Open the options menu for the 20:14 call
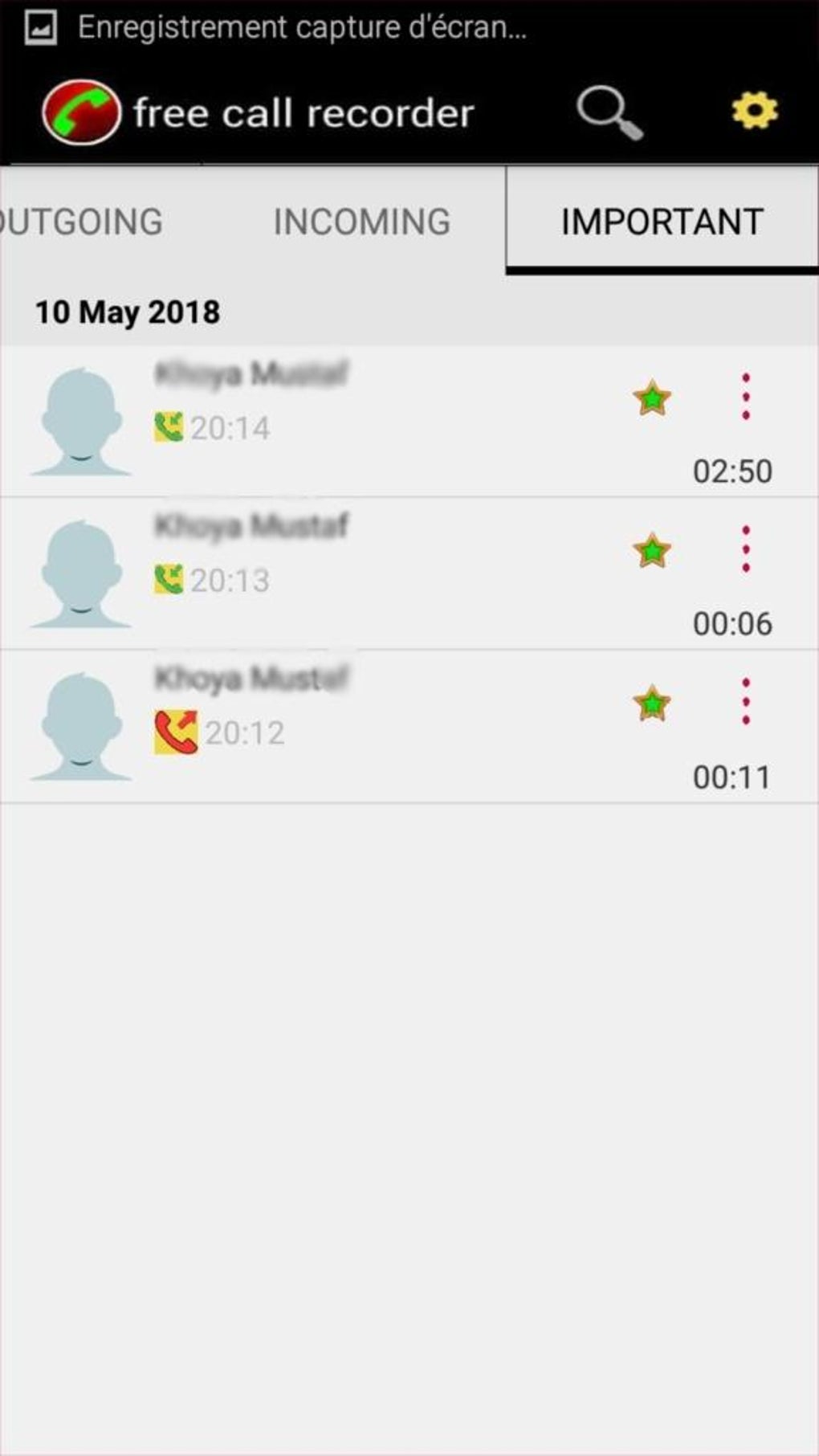The width and height of the screenshot is (819, 1456). click(746, 397)
